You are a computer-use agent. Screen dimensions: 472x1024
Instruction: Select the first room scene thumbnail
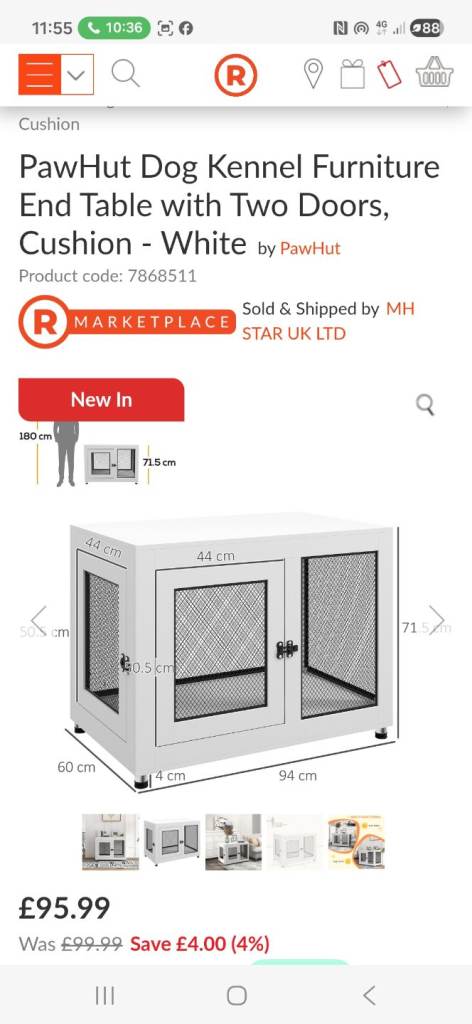point(110,842)
